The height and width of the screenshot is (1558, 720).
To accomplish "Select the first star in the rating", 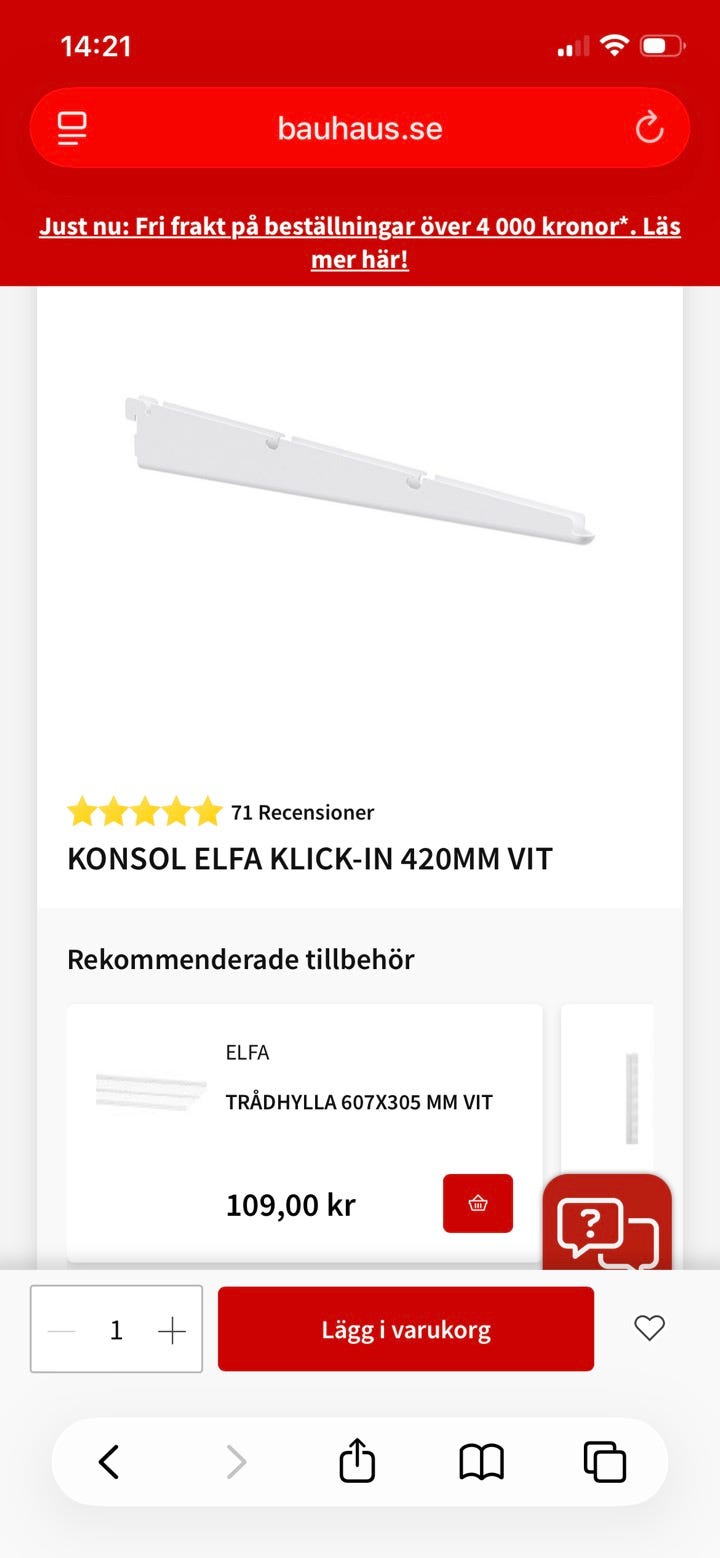I will 83,811.
